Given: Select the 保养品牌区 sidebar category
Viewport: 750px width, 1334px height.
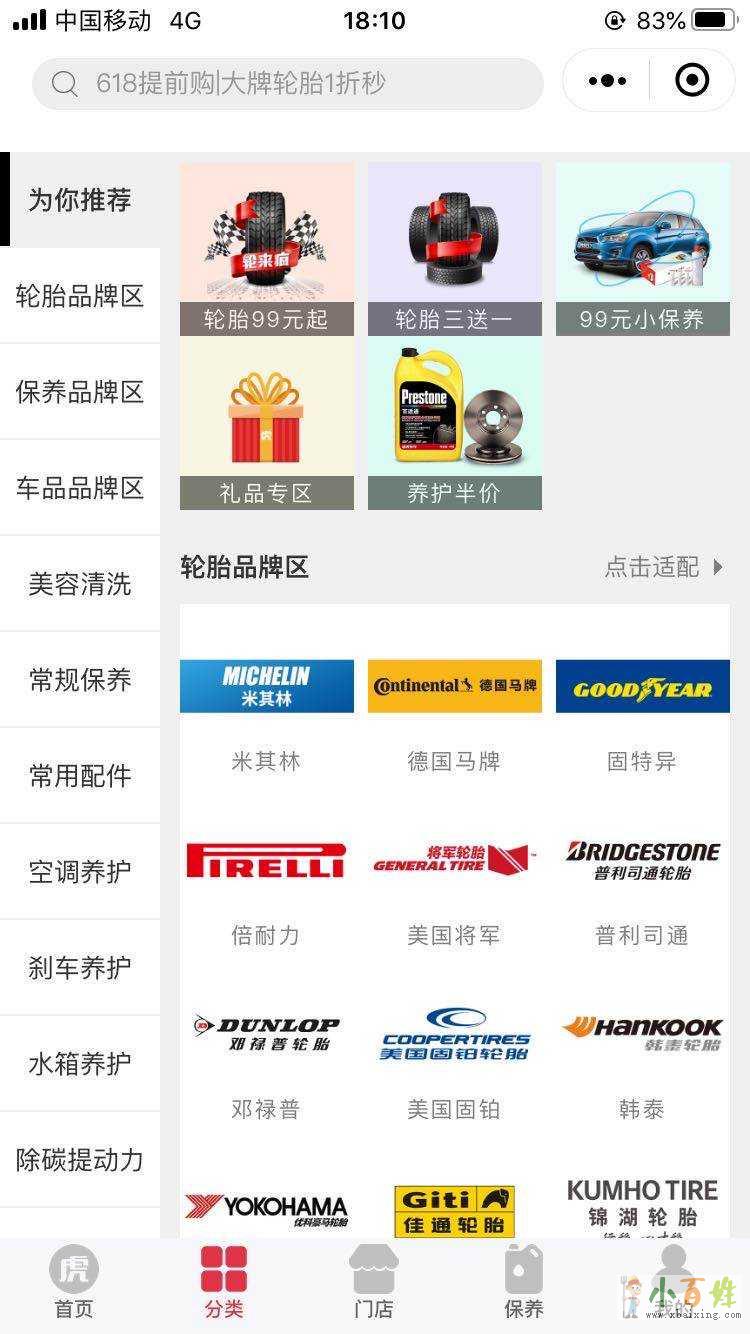Looking at the screenshot, I should [80, 392].
